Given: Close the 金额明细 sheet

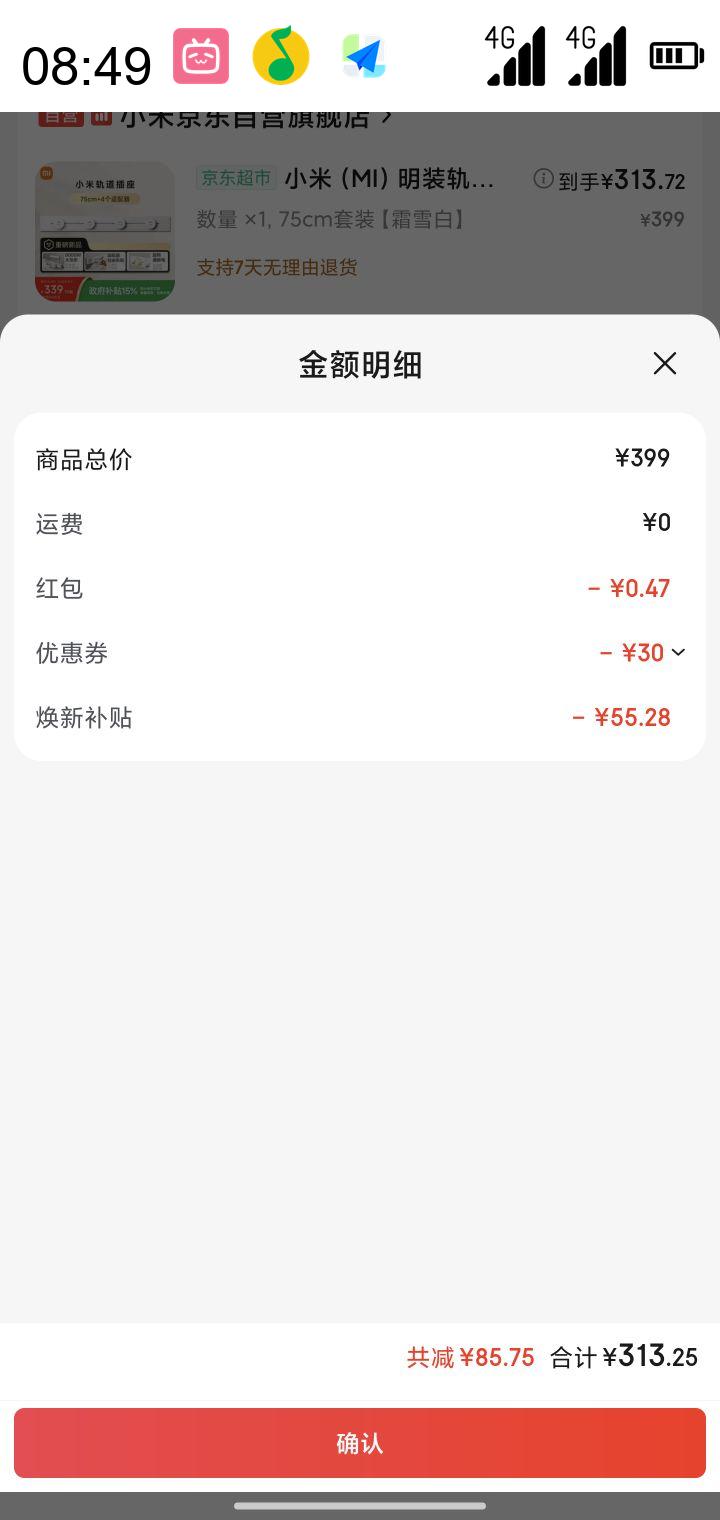Looking at the screenshot, I should [665, 364].
